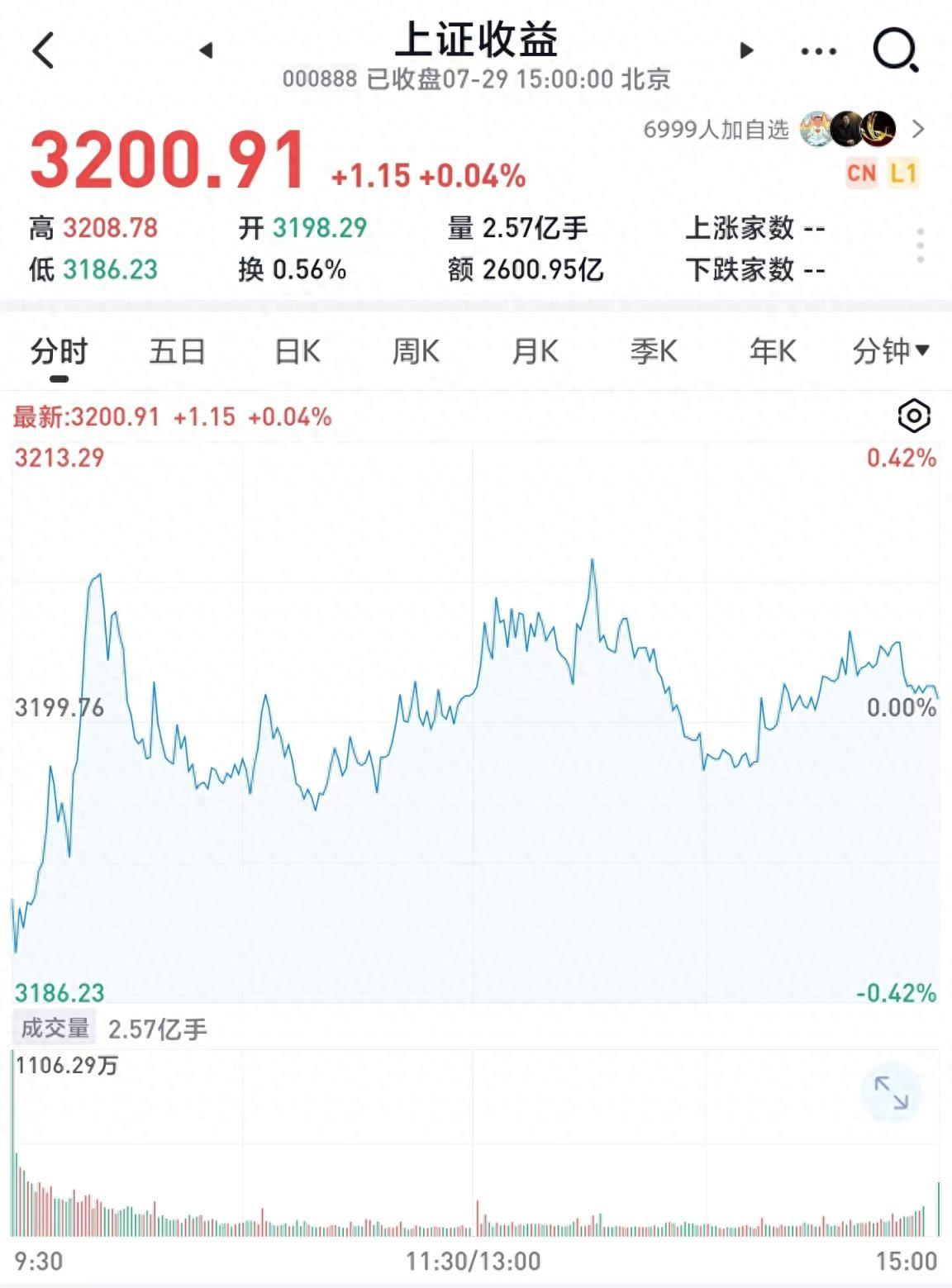
Task: Jump to the next index with right triangle
Action: 746,50
